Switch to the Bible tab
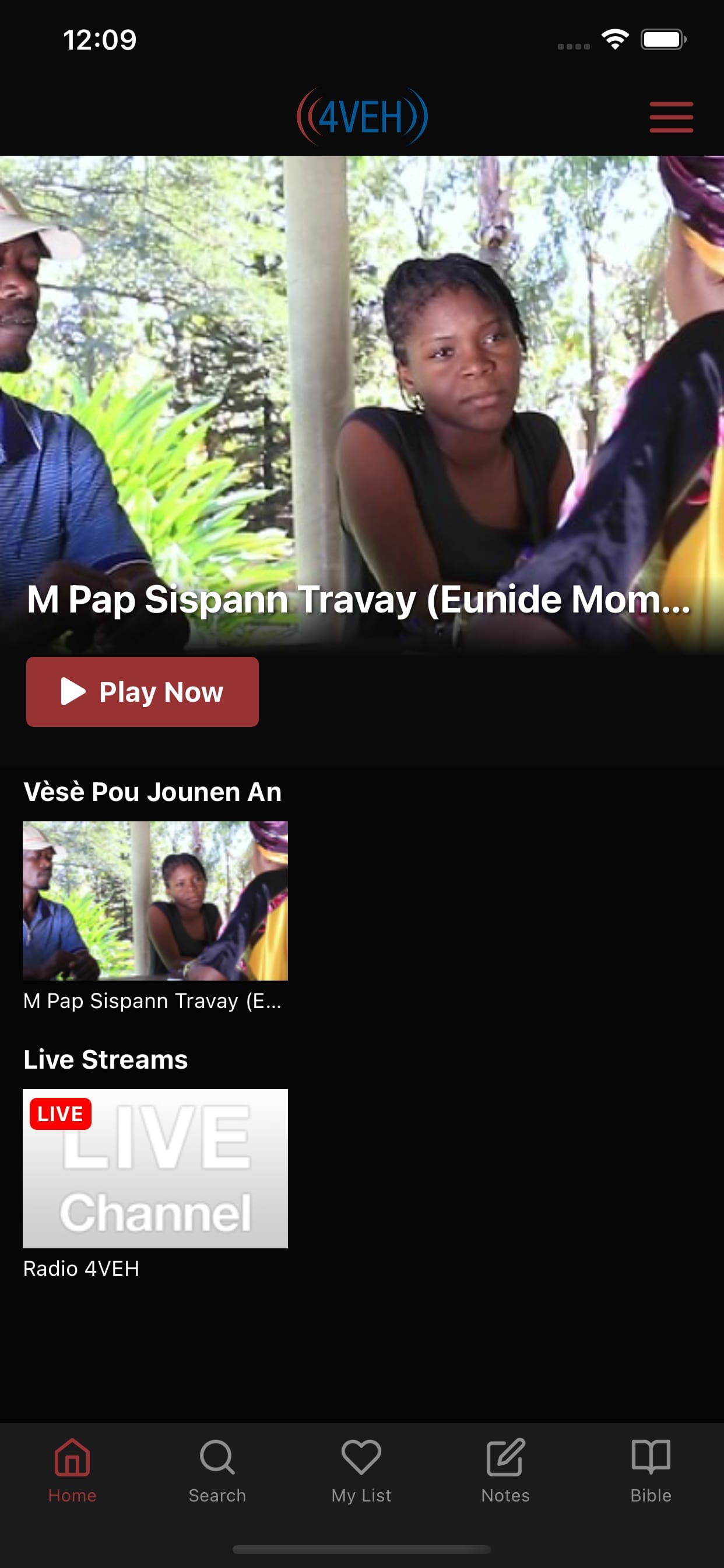This screenshot has width=724, height=1568. click(x=651, y=1471)
